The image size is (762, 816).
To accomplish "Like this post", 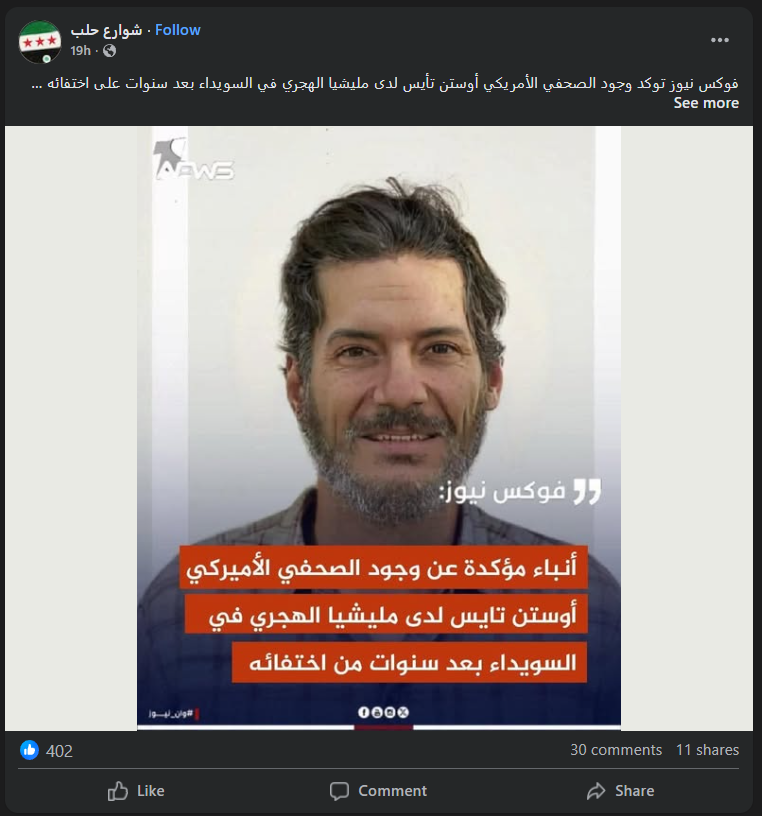I will tap(136, 791).
